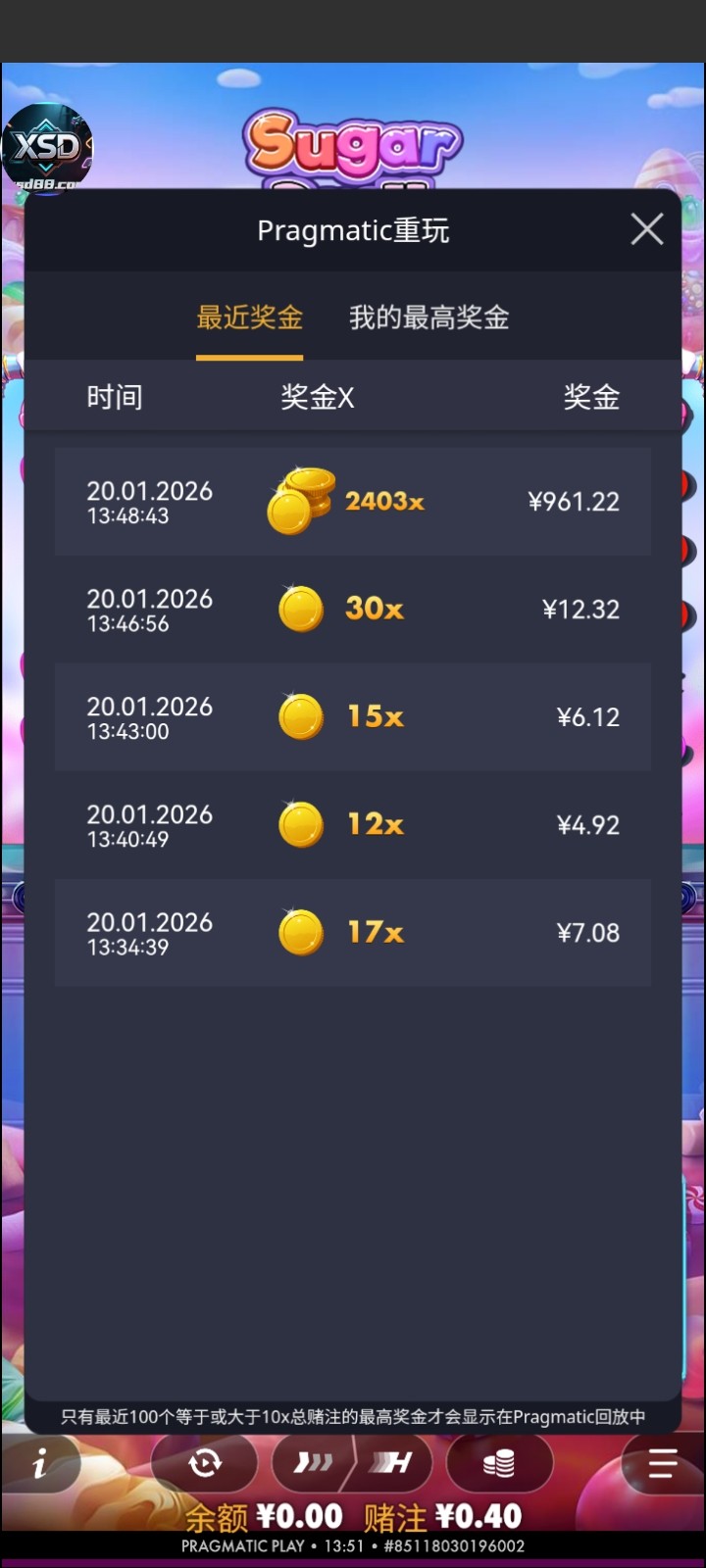
Task: Open the hamburger menu
Action: coord(663,1464)
